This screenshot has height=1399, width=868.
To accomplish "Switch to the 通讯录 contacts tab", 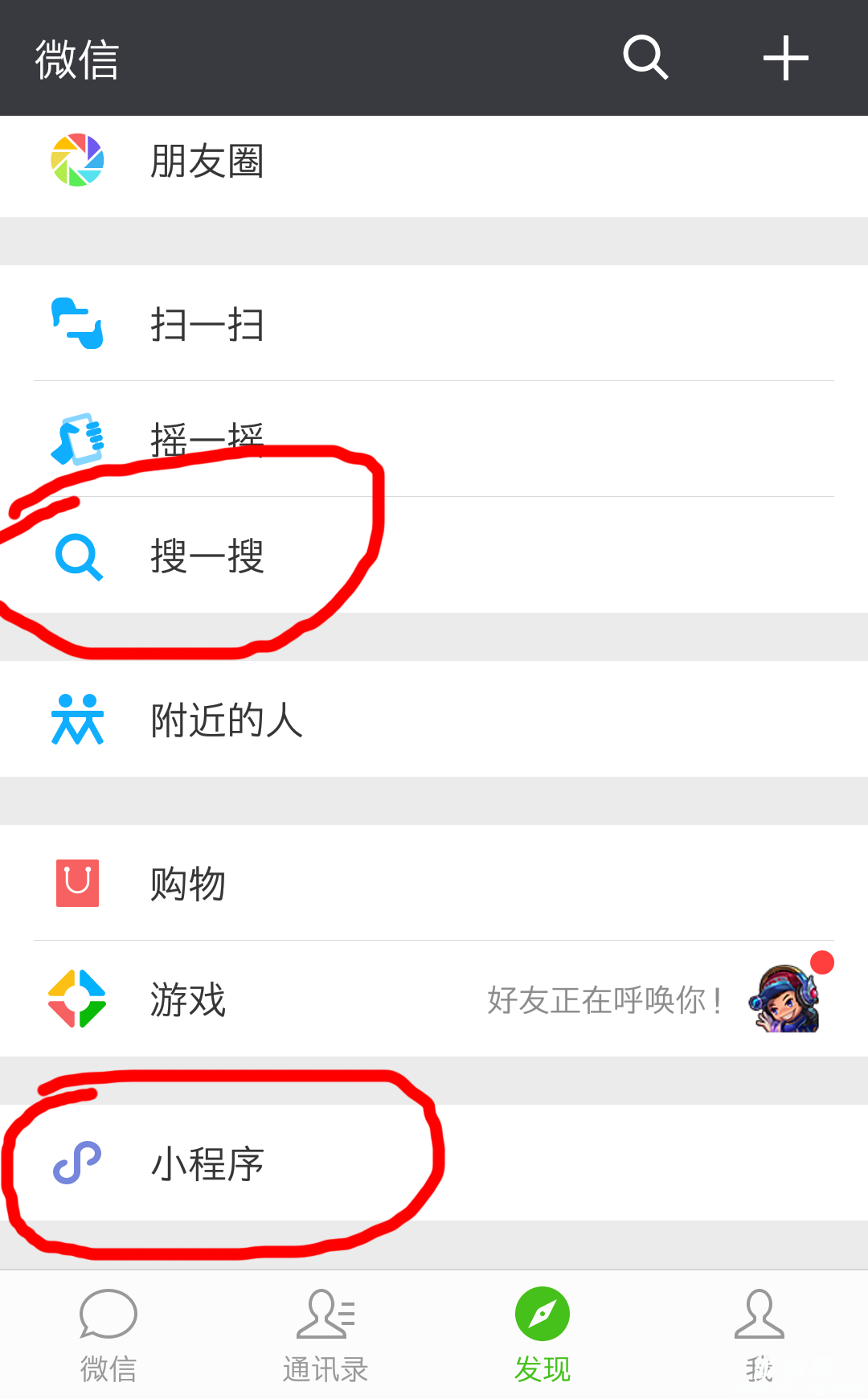I will 325,1335.
